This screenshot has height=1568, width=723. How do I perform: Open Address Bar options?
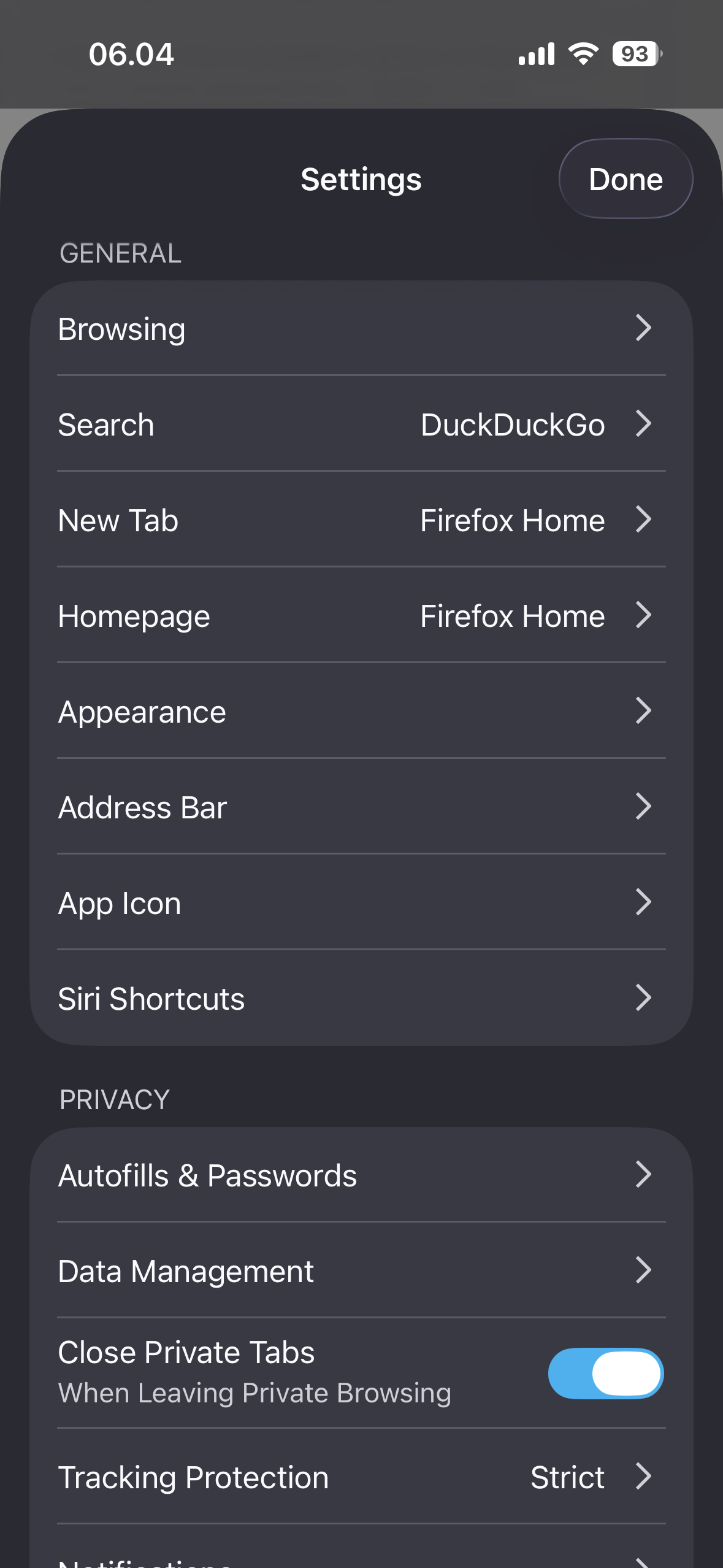361,807
